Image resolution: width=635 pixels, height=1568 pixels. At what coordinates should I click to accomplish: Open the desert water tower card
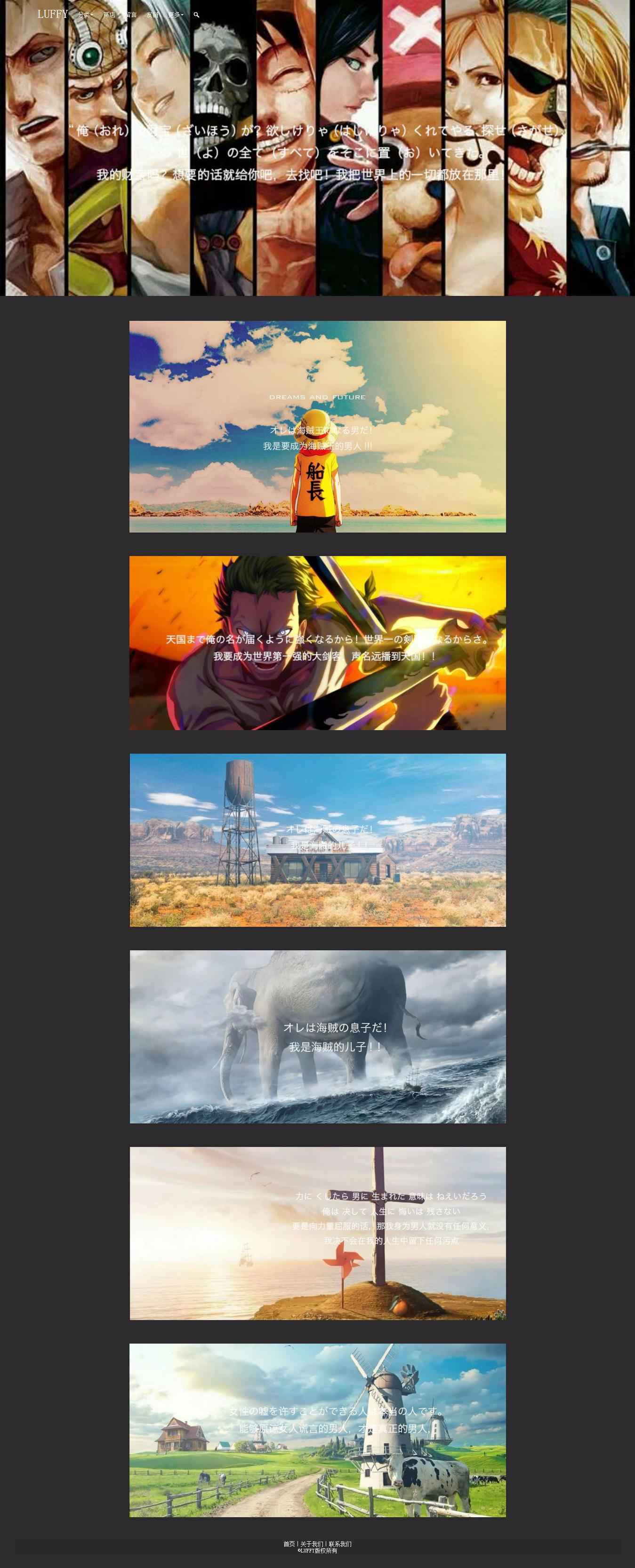[317, 839]
